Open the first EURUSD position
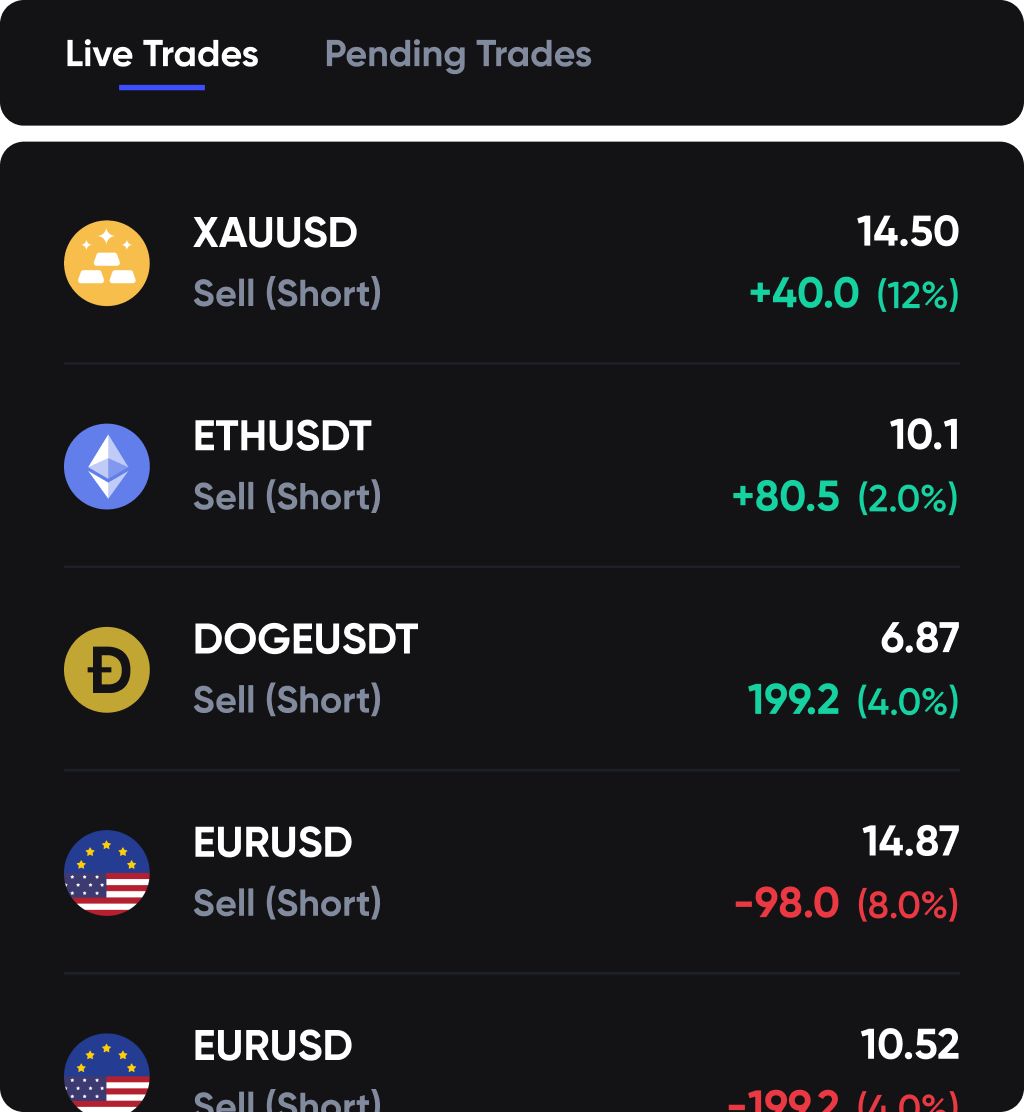 tap(512, 874)
